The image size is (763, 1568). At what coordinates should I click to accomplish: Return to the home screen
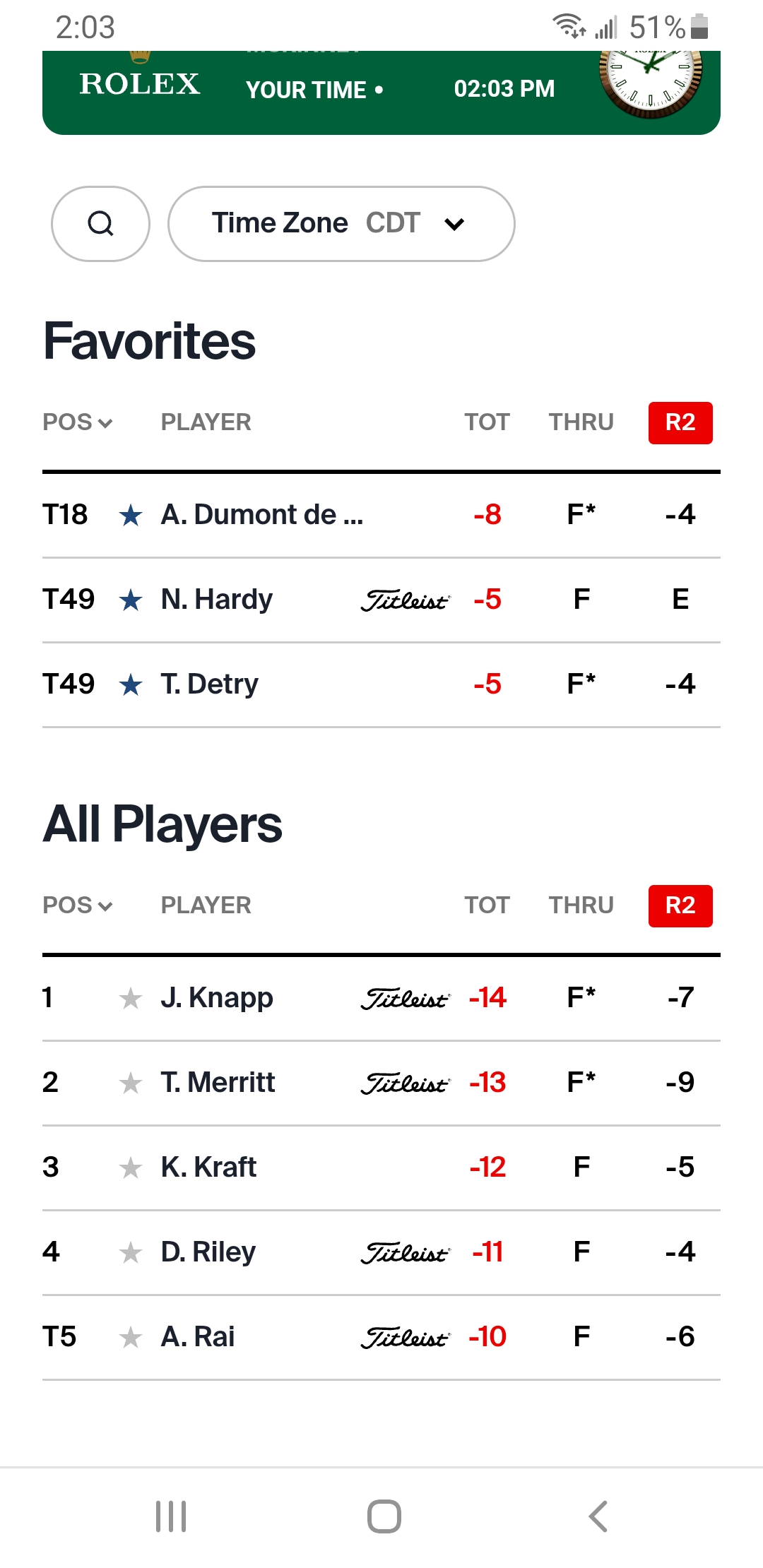point(384,1516)
